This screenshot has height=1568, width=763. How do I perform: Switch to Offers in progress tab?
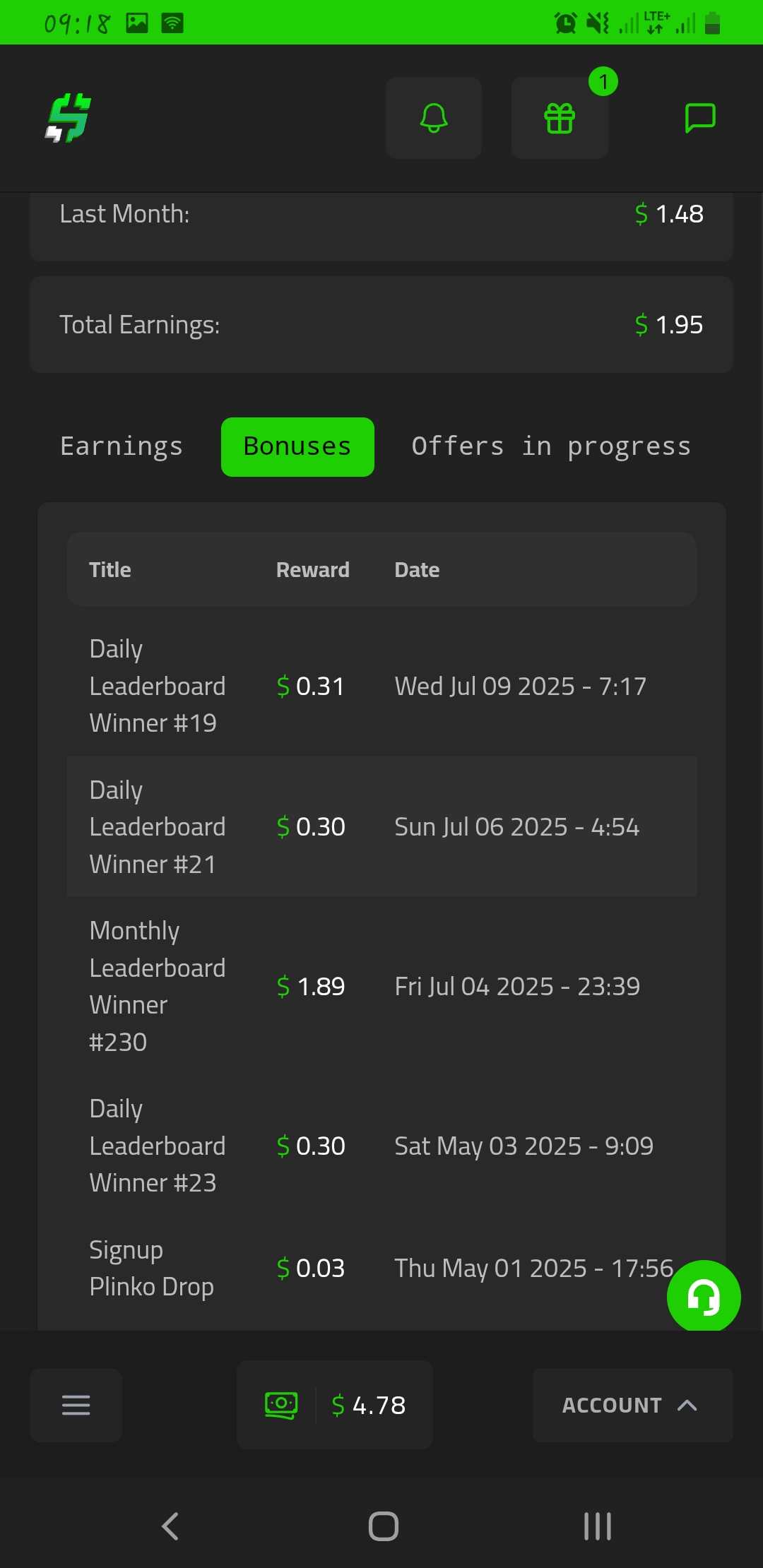pyautogui.click(x=551, y=447)
